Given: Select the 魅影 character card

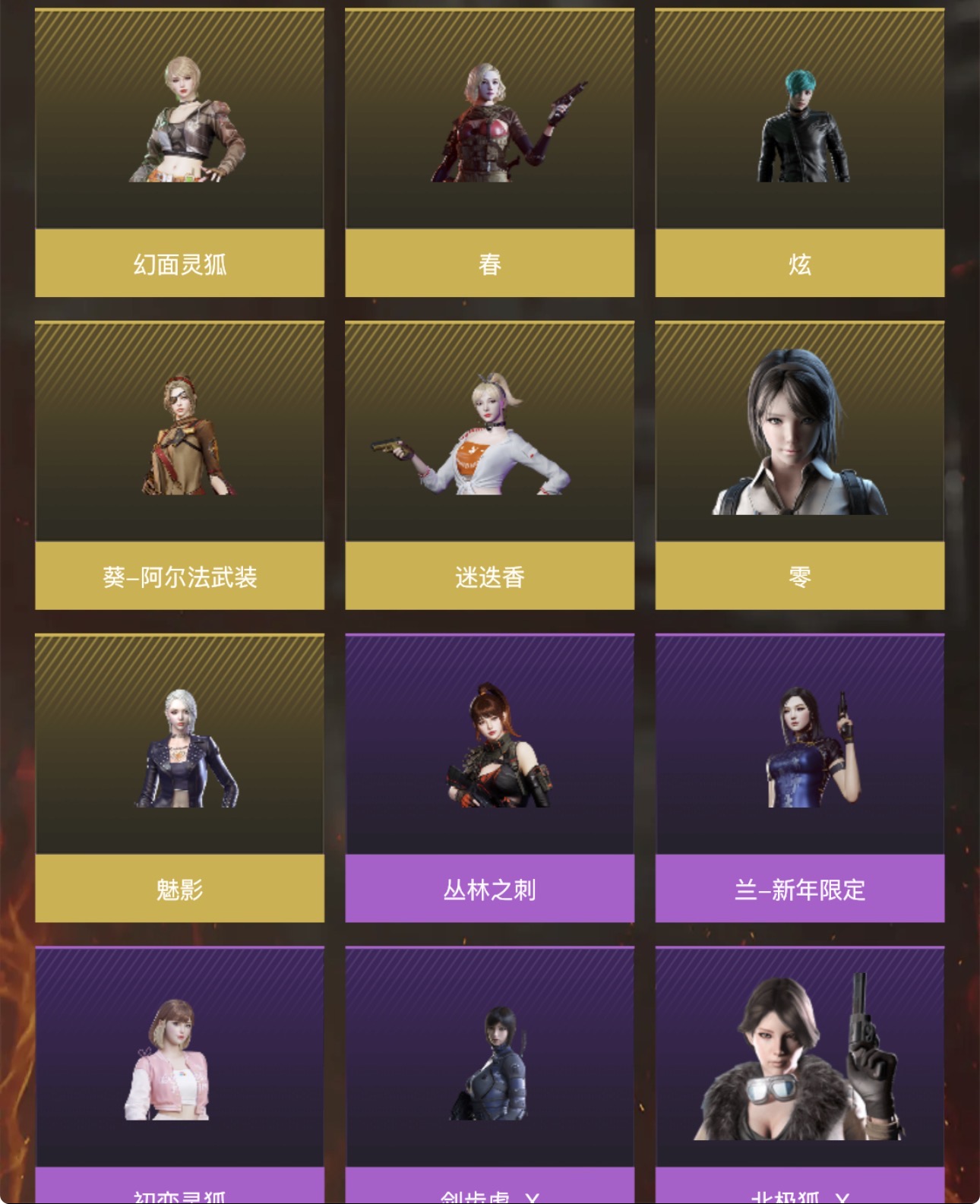Looking at the screenshot, I should point(179,778).
